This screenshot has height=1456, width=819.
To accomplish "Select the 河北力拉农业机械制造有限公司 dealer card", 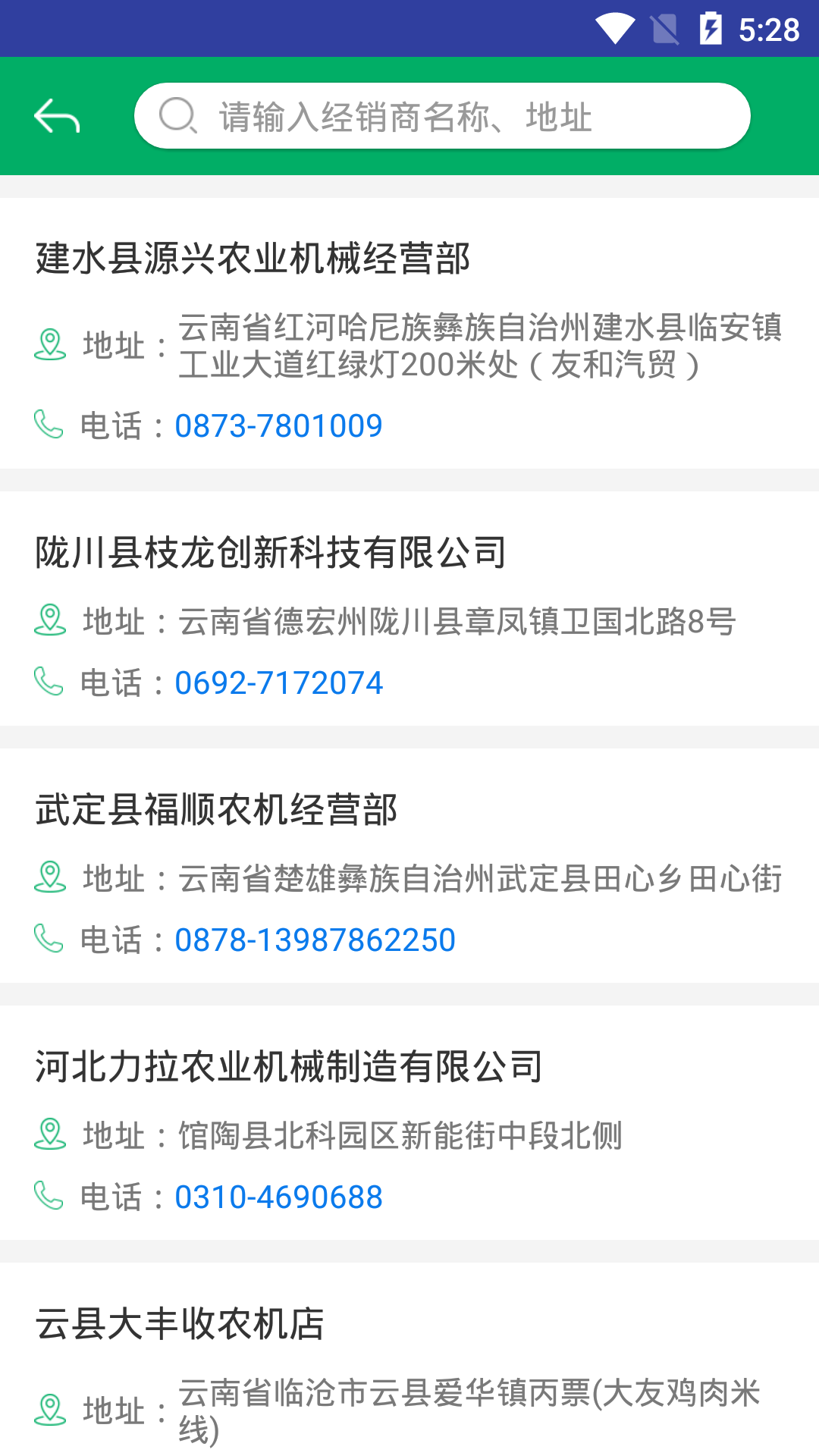I will [x=289, y=1066].
